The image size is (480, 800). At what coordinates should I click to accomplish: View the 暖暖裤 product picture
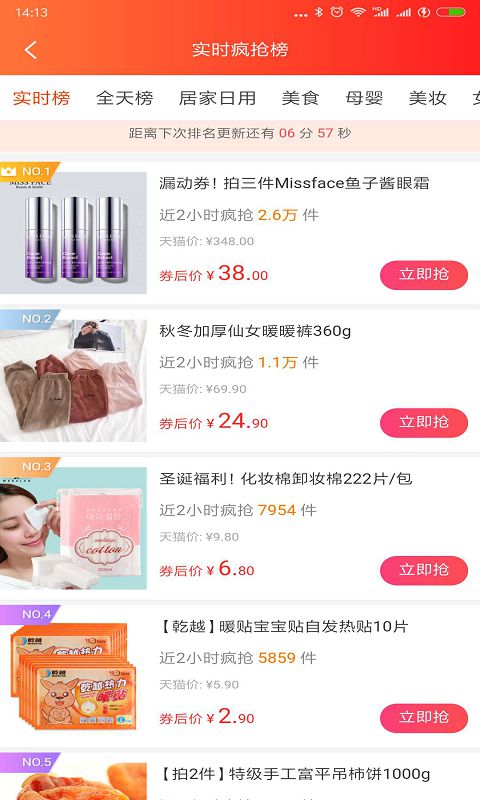point(73,381)
